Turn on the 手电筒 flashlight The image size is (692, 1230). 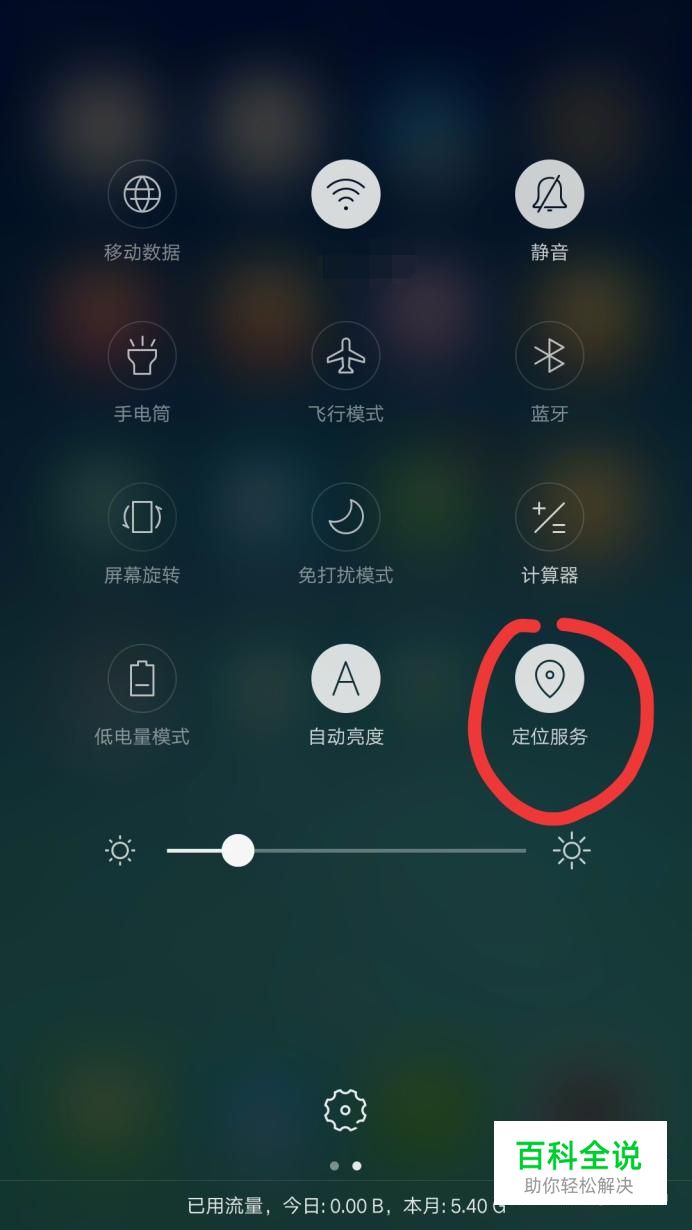142,355
